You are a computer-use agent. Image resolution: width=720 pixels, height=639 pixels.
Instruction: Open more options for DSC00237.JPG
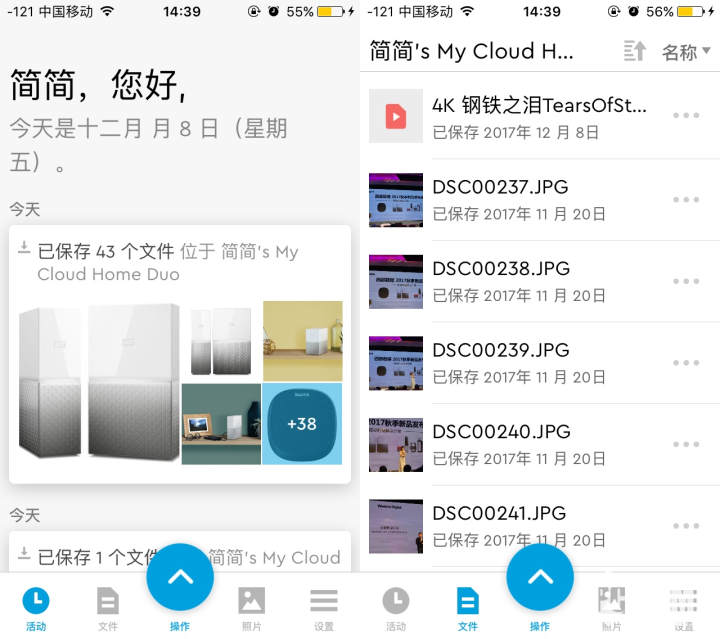[686, 199]
